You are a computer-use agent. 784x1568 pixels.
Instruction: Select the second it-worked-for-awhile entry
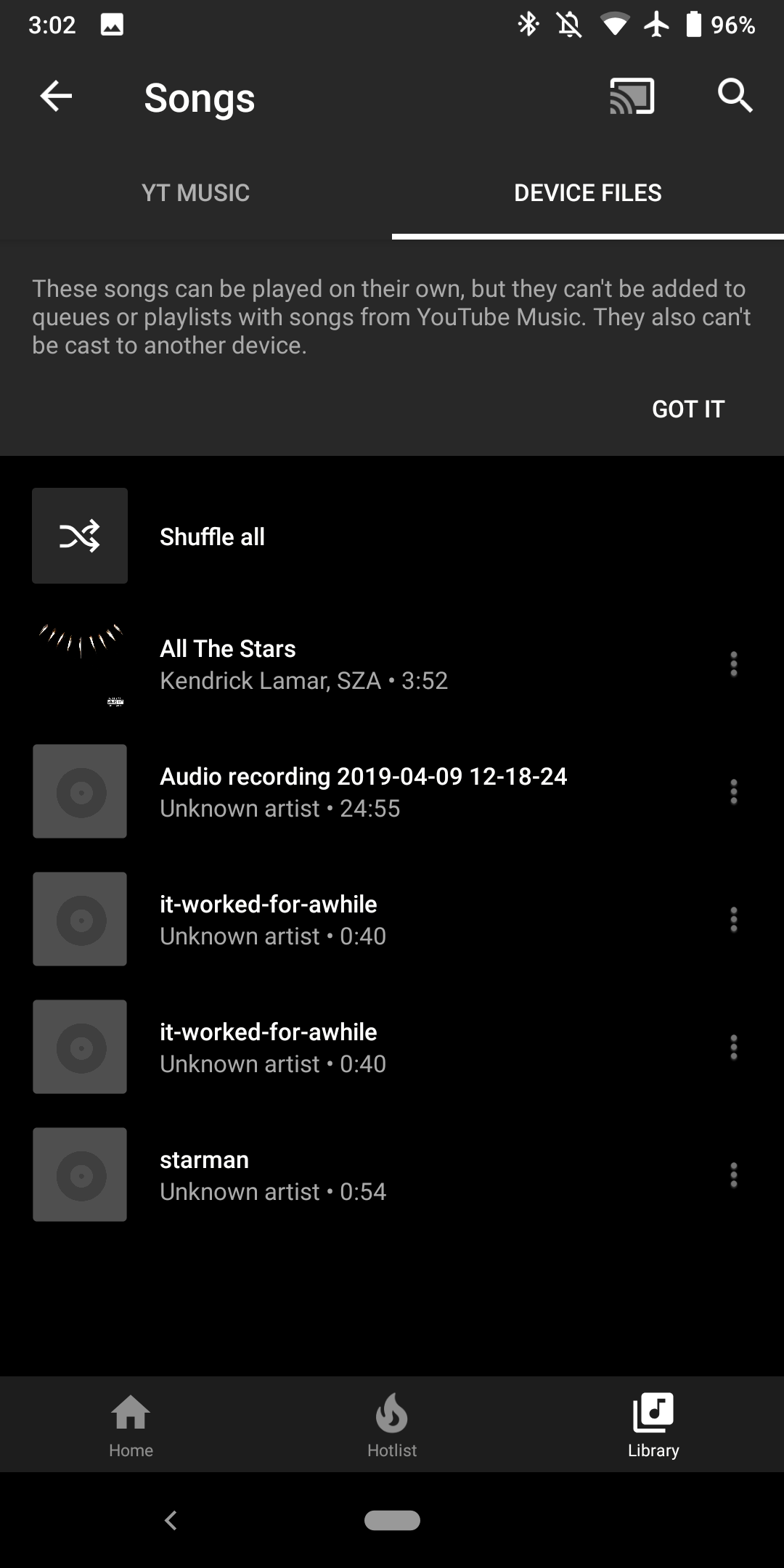coord(290,1047)
